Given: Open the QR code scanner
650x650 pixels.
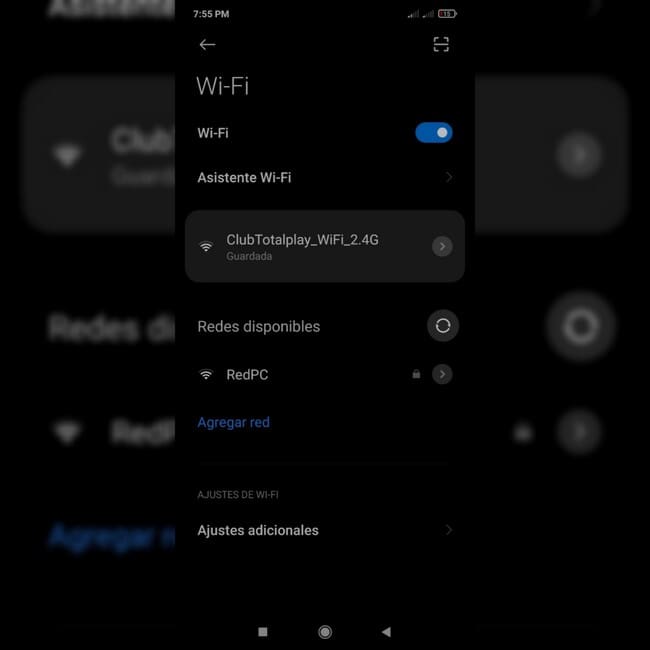Looking at the screenshot, I should point(441,44).
